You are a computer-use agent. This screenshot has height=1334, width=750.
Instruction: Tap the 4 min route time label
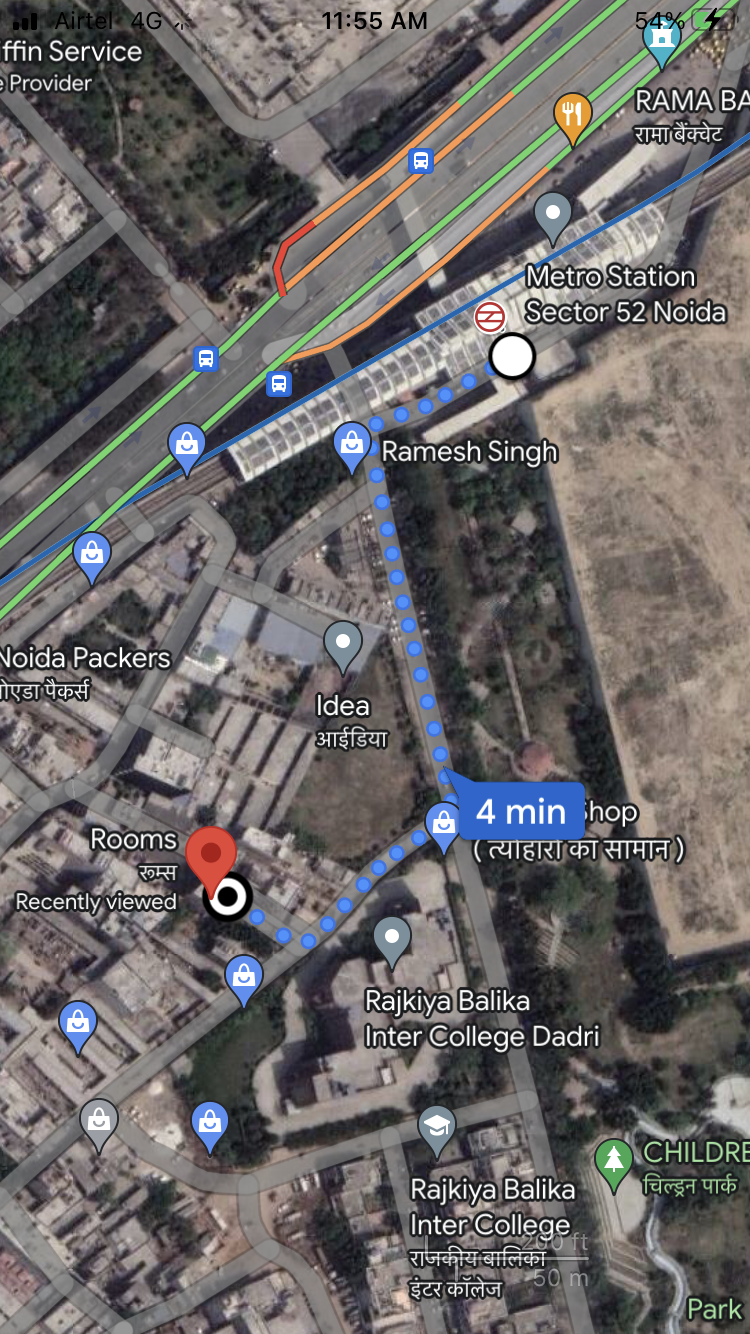click(x=521, y=810)
